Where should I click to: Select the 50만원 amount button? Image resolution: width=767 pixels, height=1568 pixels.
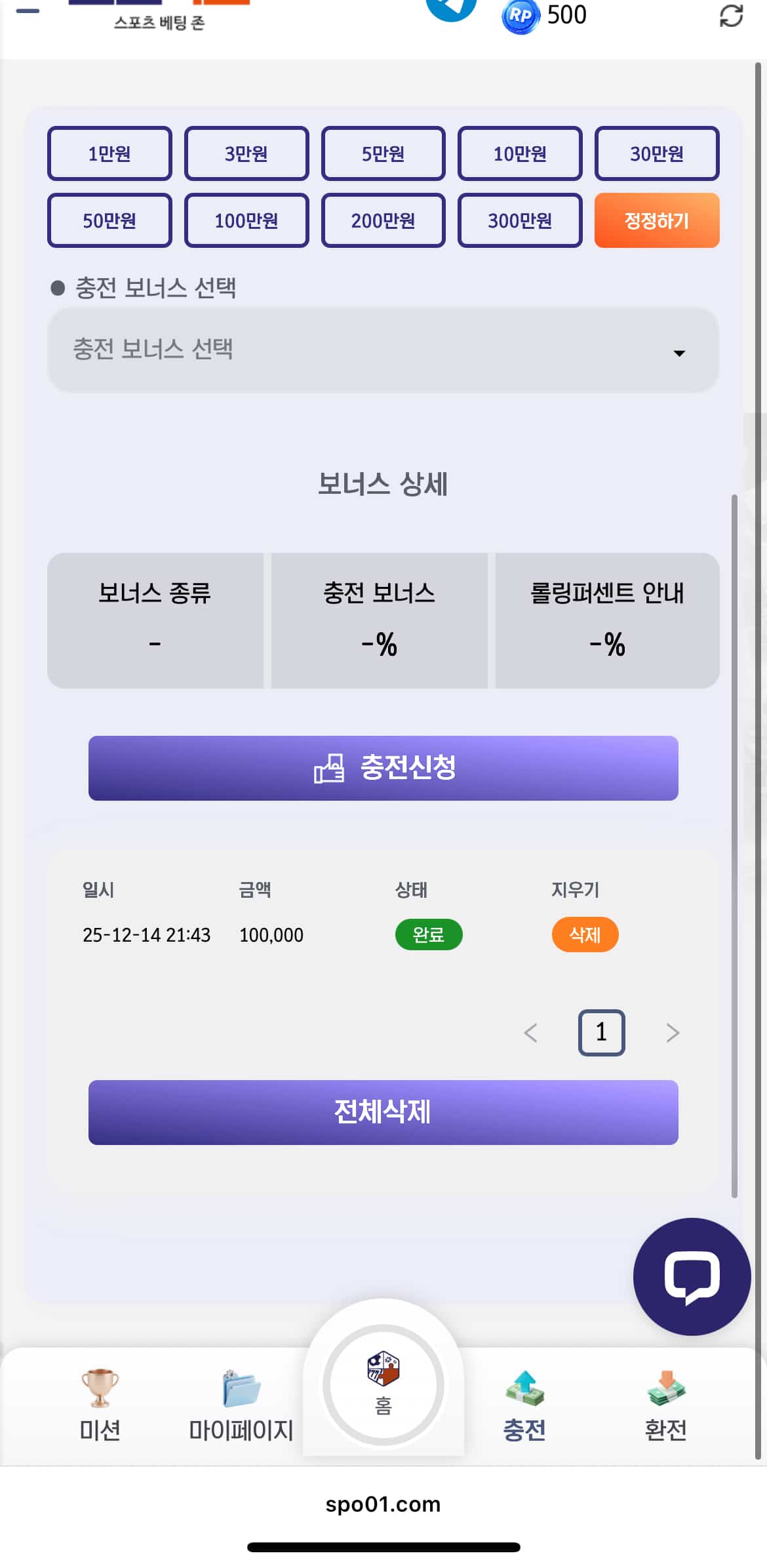point(109,220)
